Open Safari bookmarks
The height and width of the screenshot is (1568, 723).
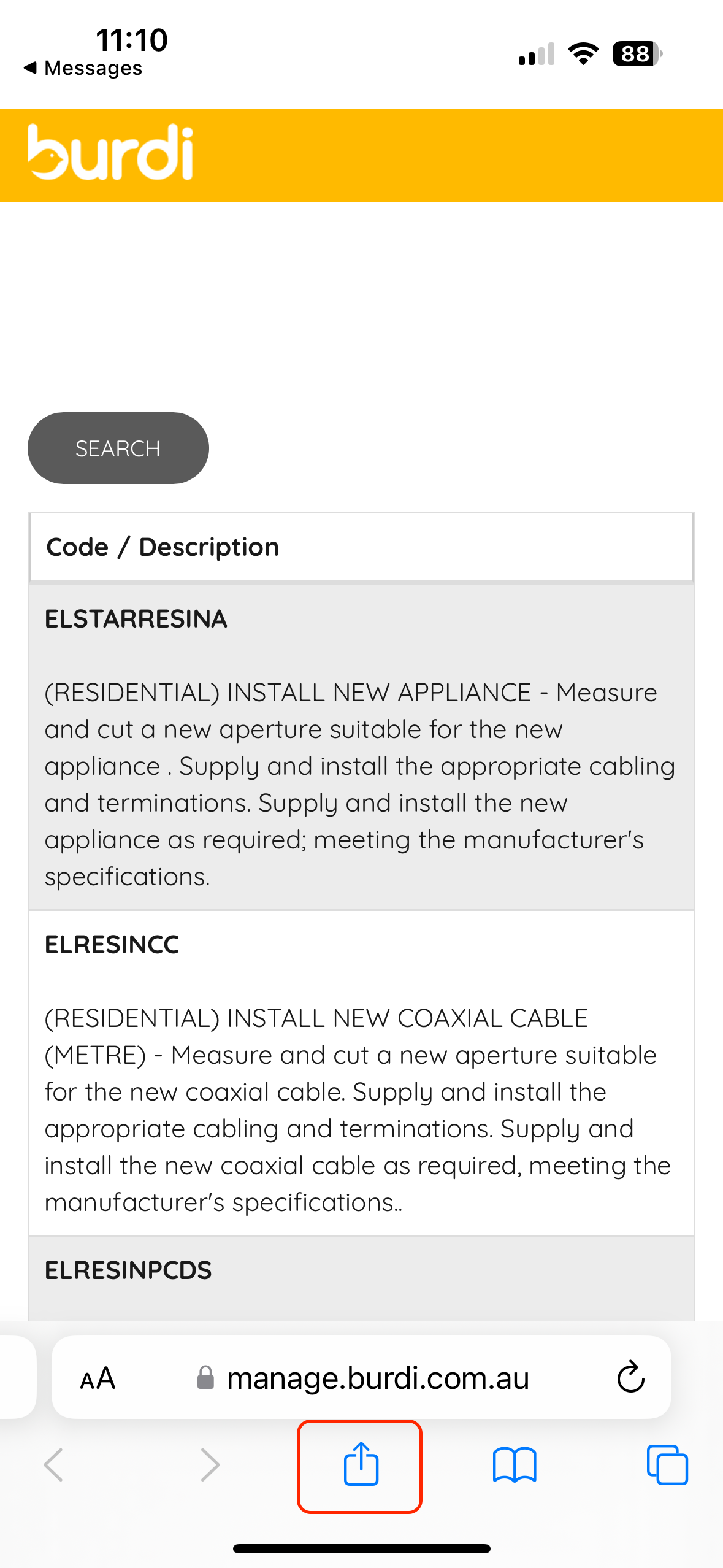point(515,1466)
